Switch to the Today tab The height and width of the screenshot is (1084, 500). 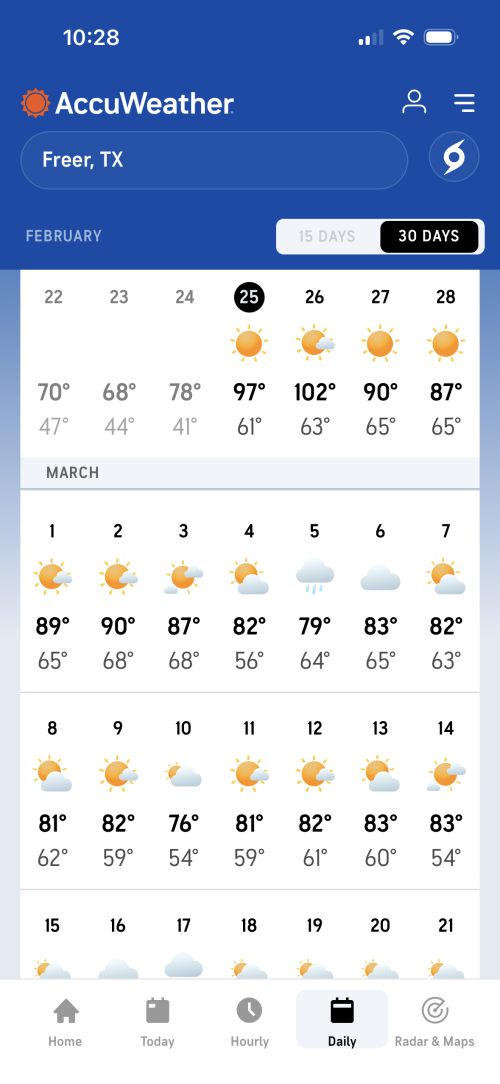point(157,1023)
